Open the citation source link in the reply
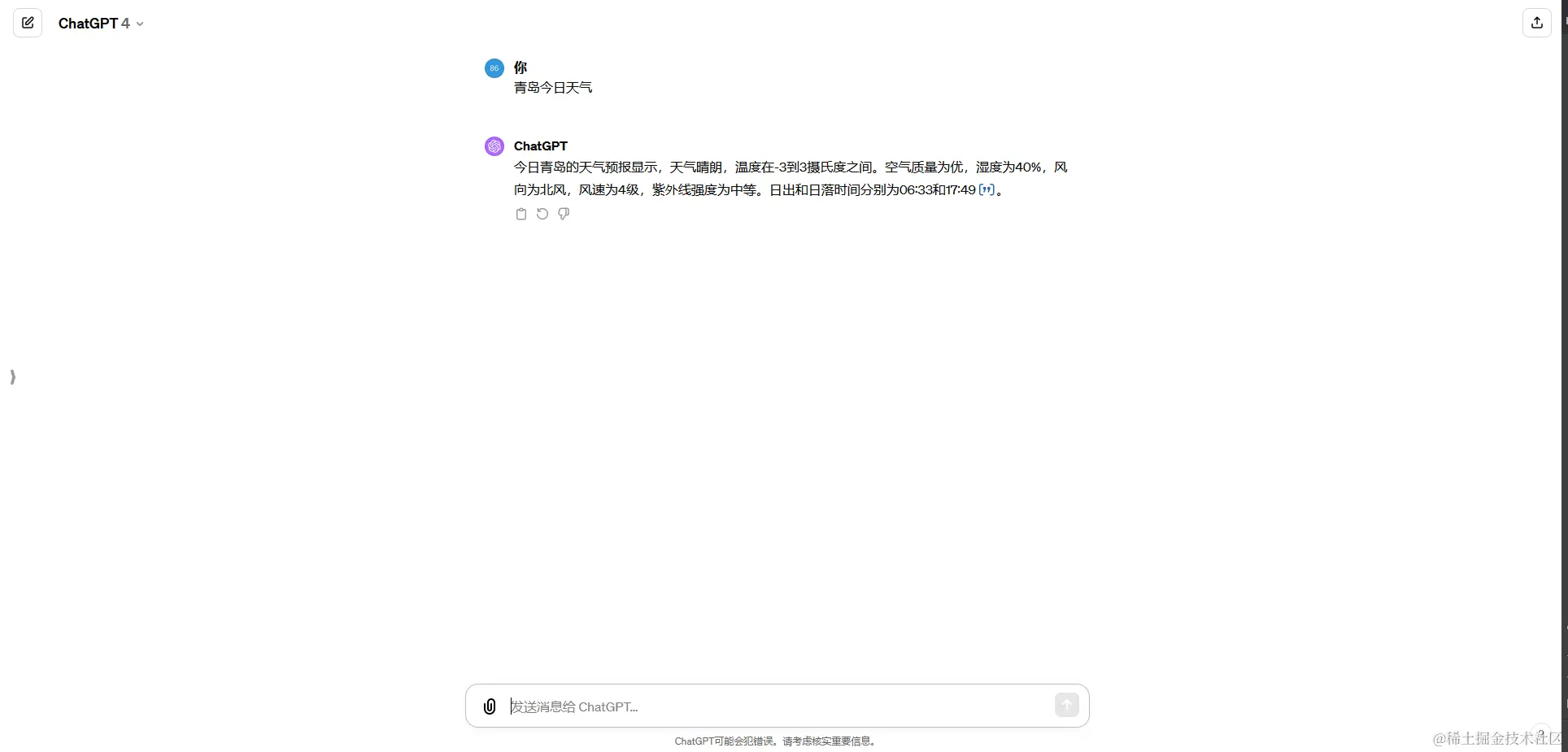Image resolution: width=1568 pixels, height=752 pixels. tap(987, 189)
